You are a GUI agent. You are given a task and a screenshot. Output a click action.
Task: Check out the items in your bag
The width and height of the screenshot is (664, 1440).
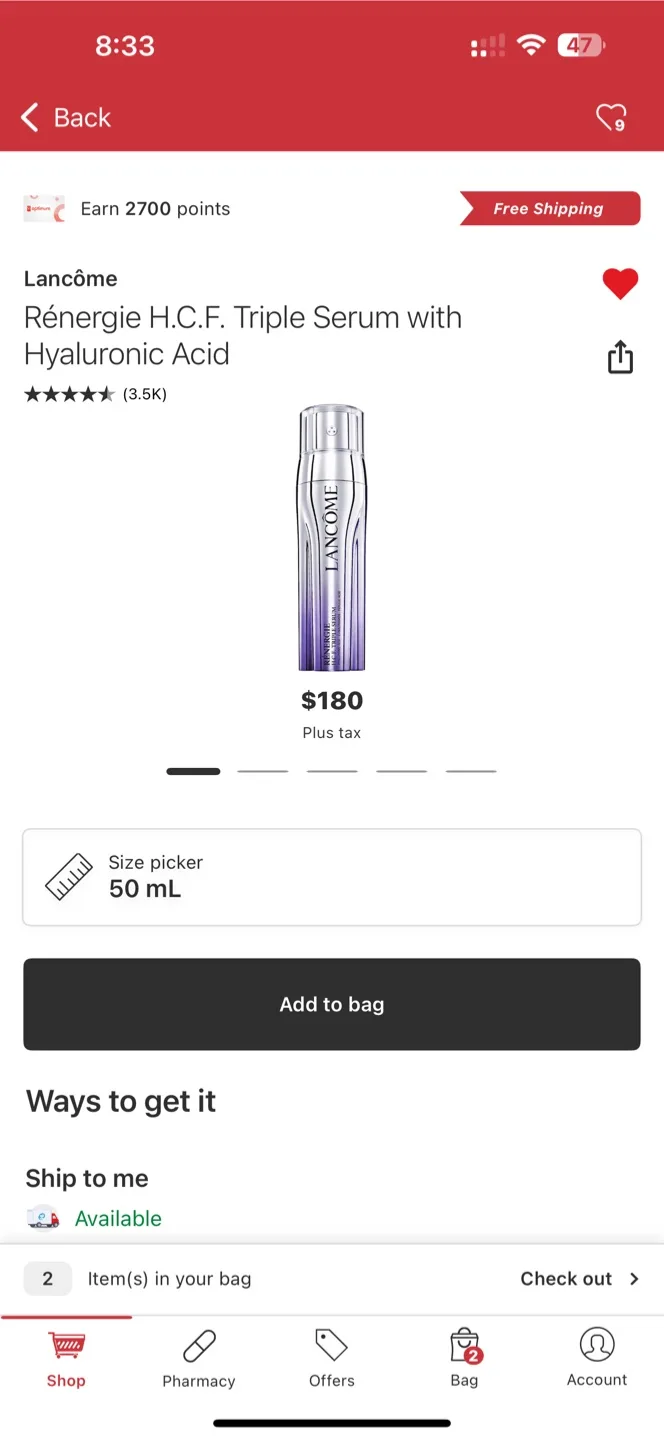click(x=578, y=1279)
